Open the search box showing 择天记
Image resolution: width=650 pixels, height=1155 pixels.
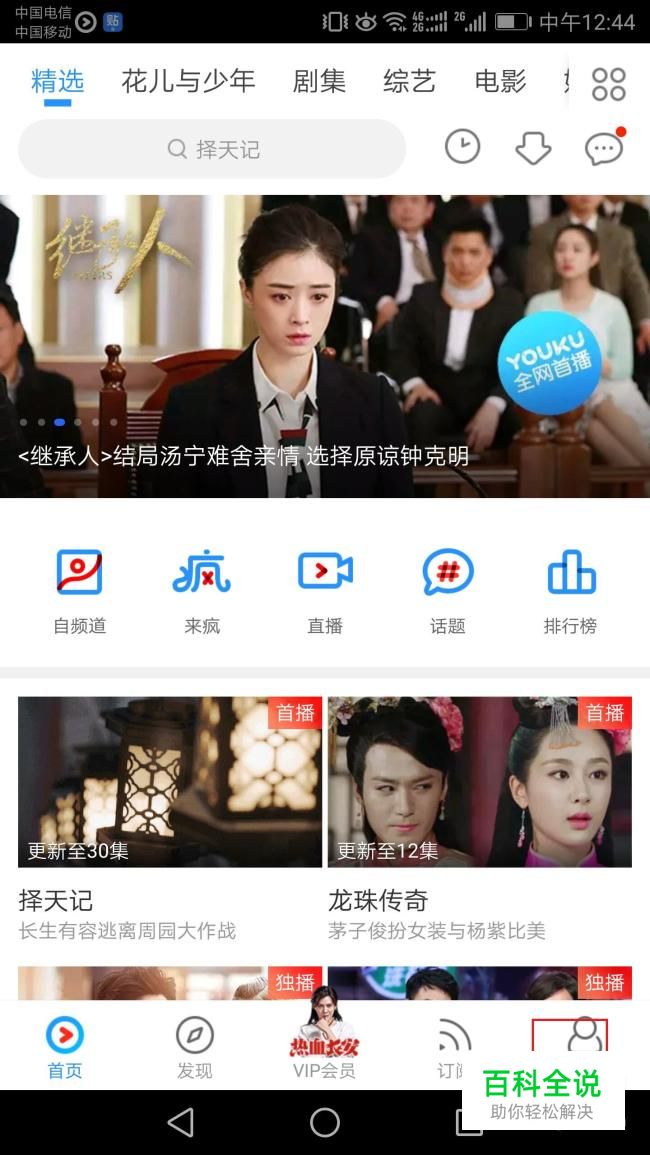tap(212, 149)
